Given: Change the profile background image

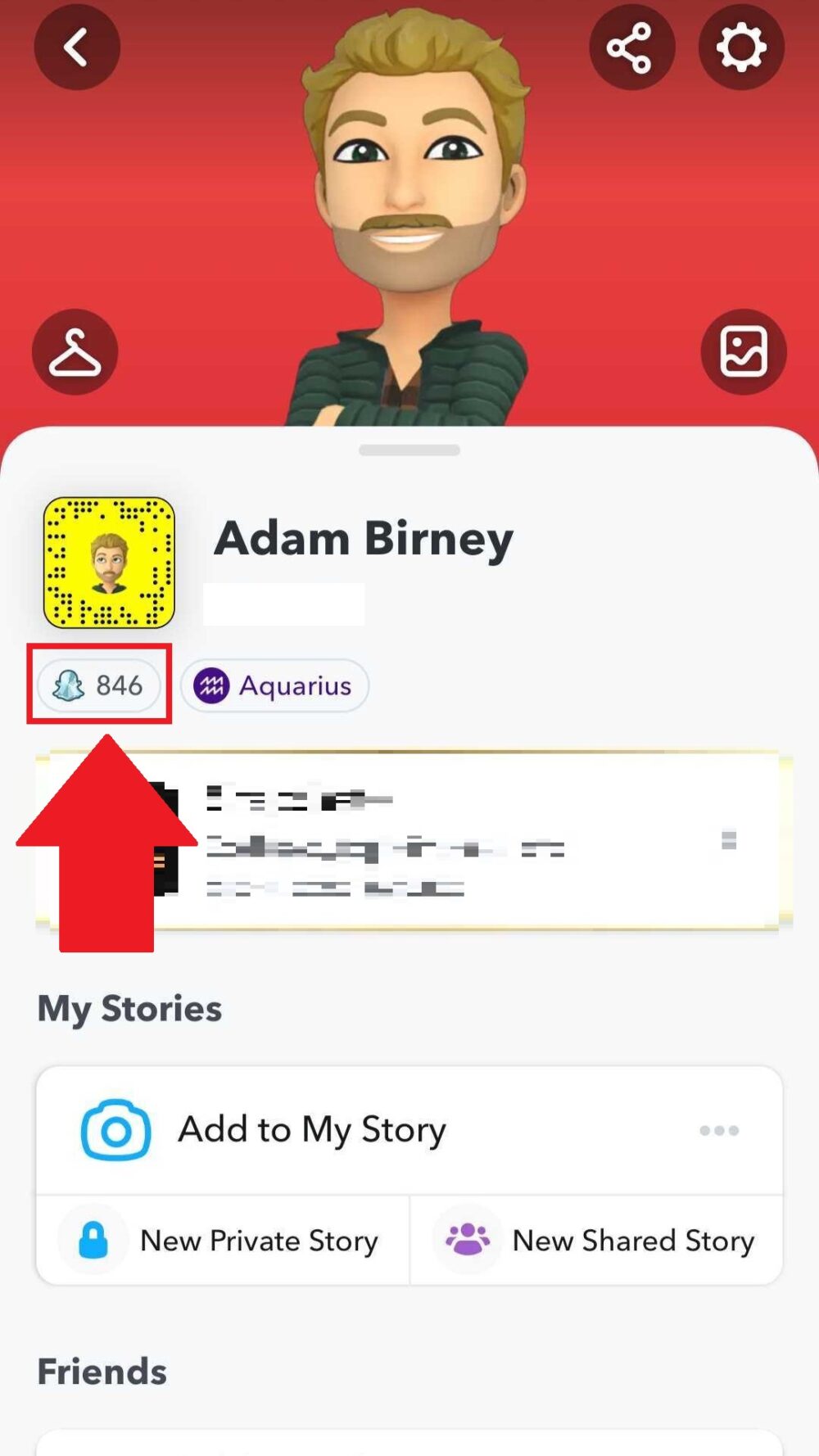Looking at the screenshot, I should tap(744, 352).
